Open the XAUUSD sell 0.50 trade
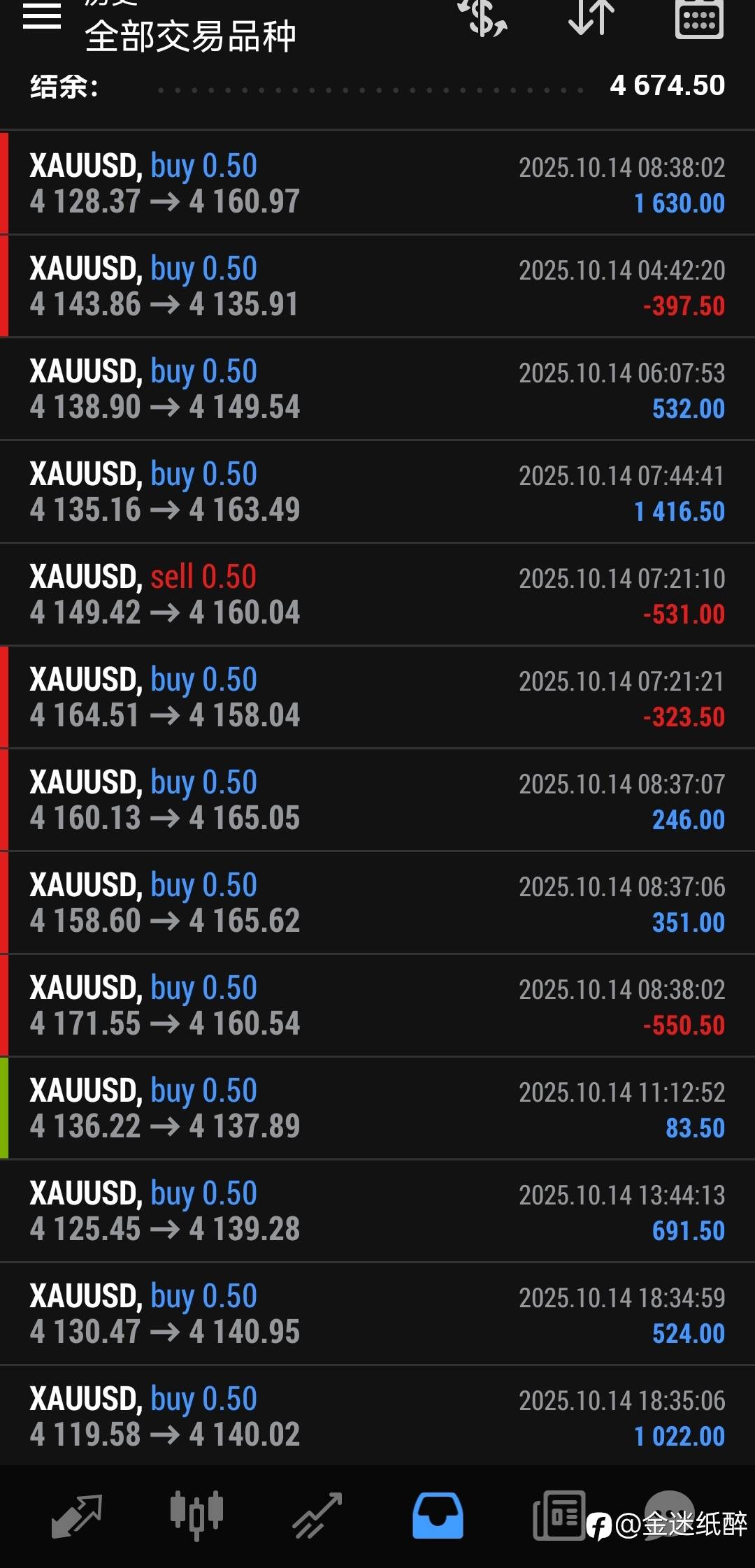This screenshot has width=755, height=1568. click(377, 594)
